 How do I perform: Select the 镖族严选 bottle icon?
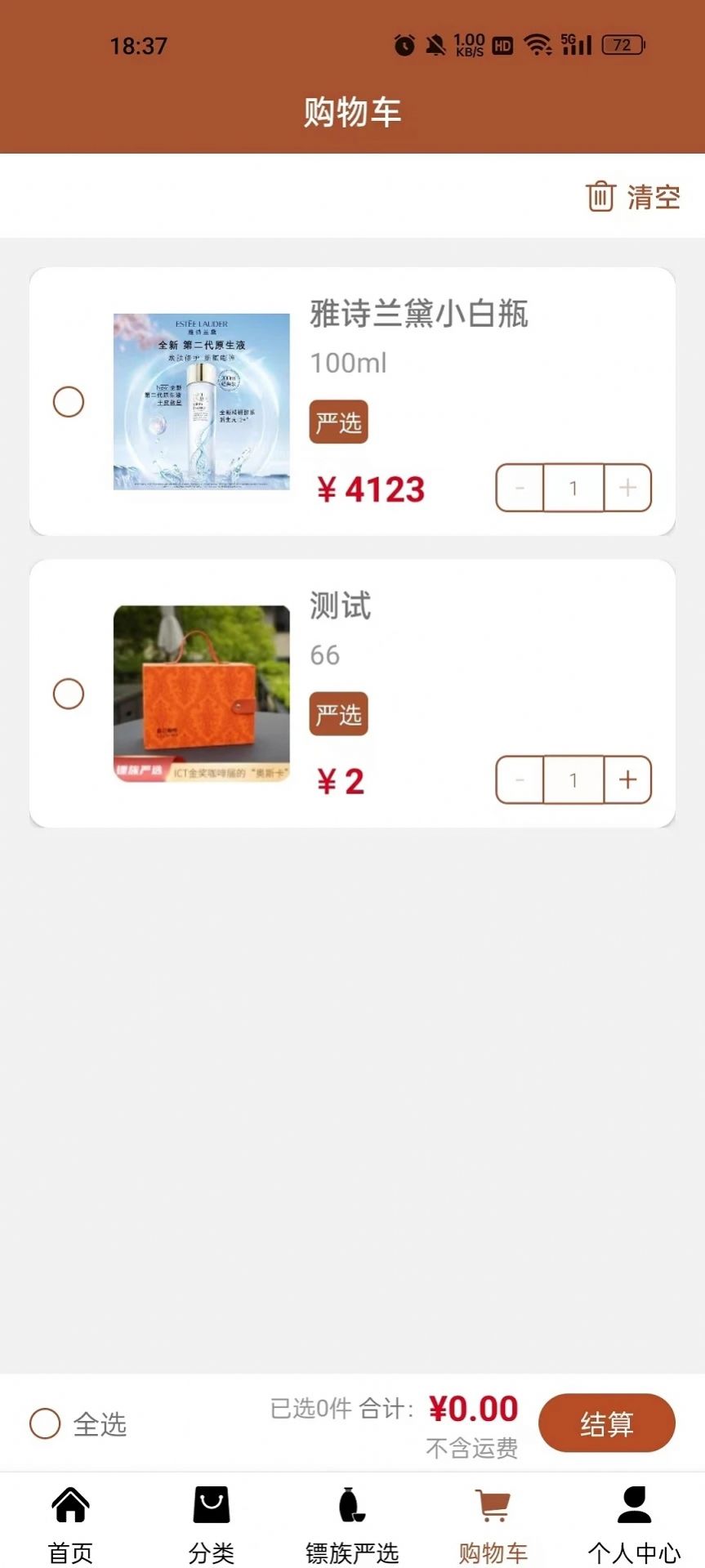(352, 1504)
